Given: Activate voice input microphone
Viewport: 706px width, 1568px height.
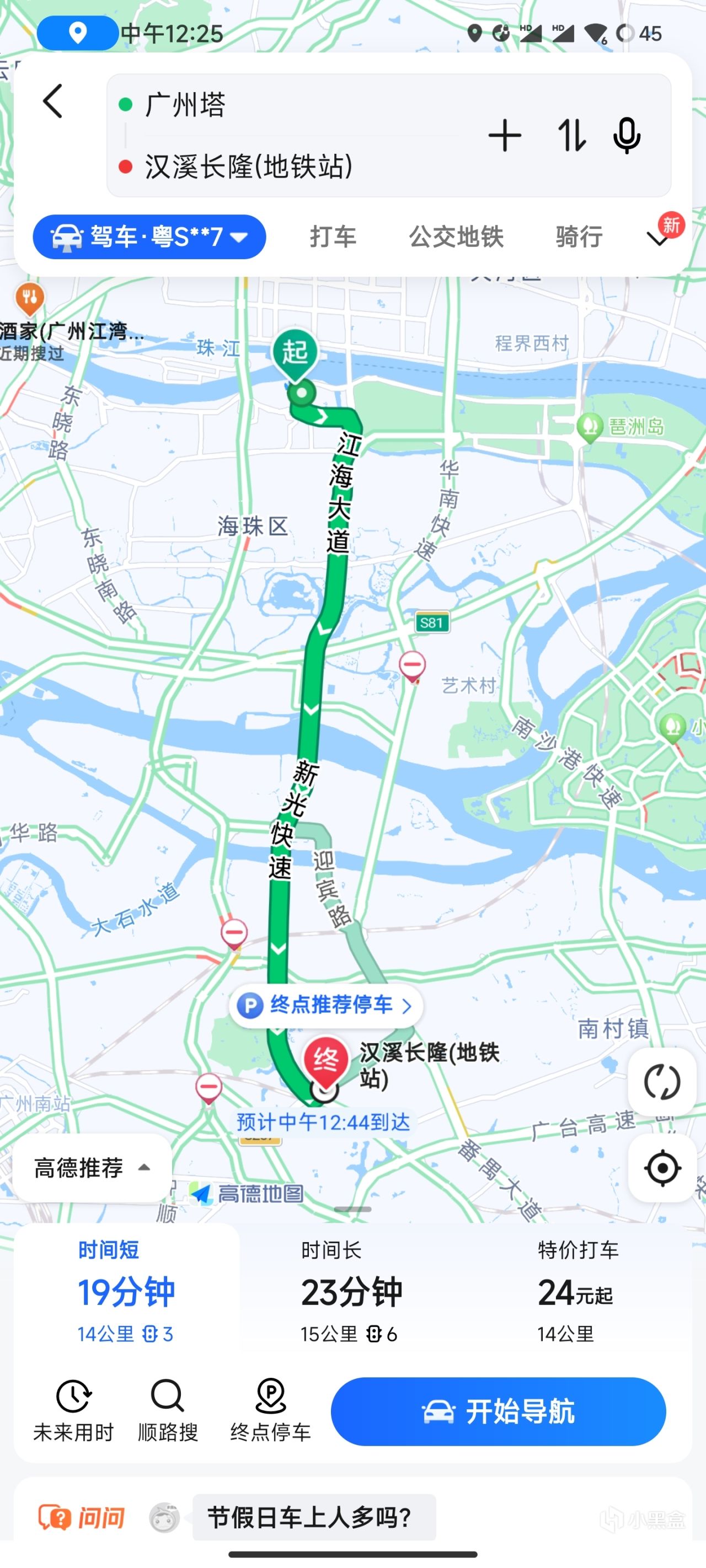Looking at the screenshot, I should 626,135.
